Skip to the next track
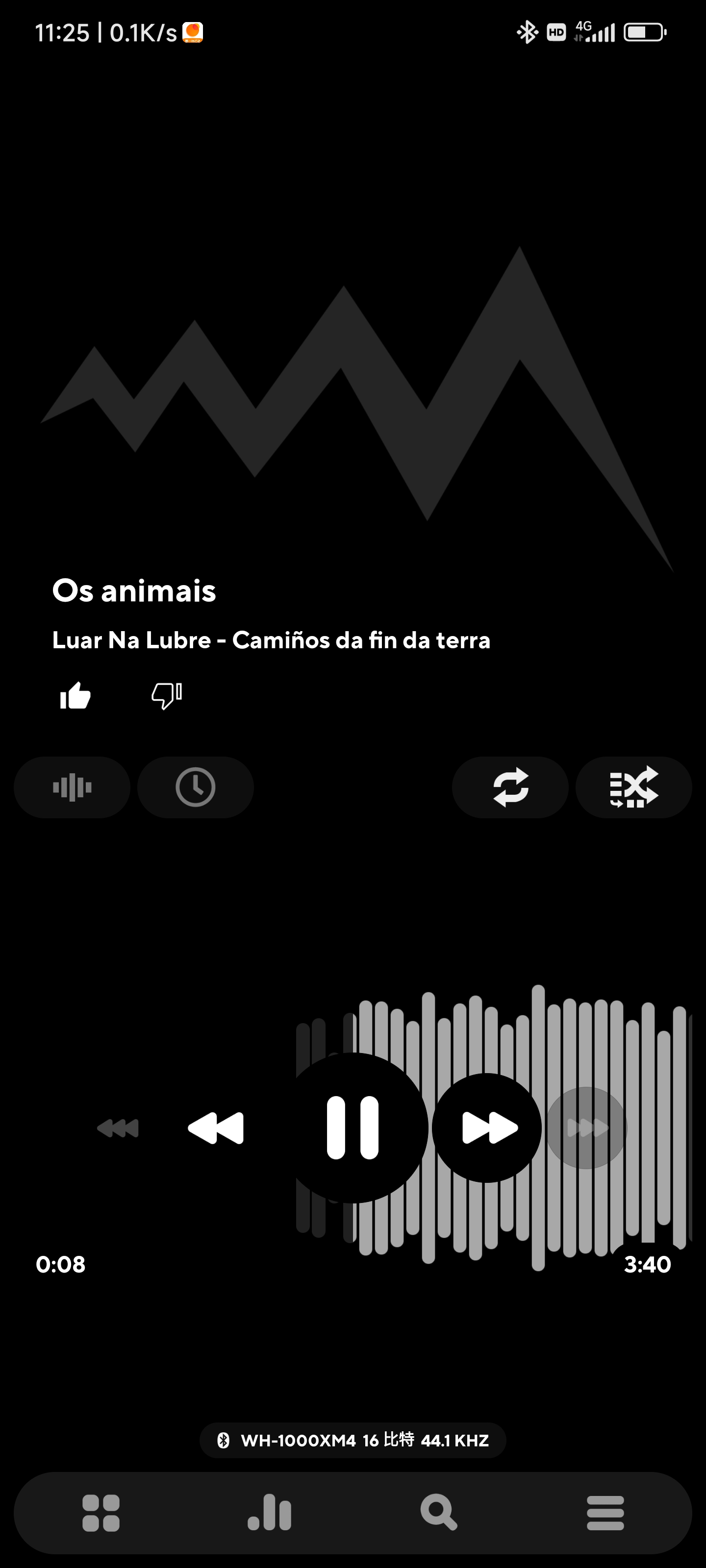Screen dimensions: 706x1568 586,1128
